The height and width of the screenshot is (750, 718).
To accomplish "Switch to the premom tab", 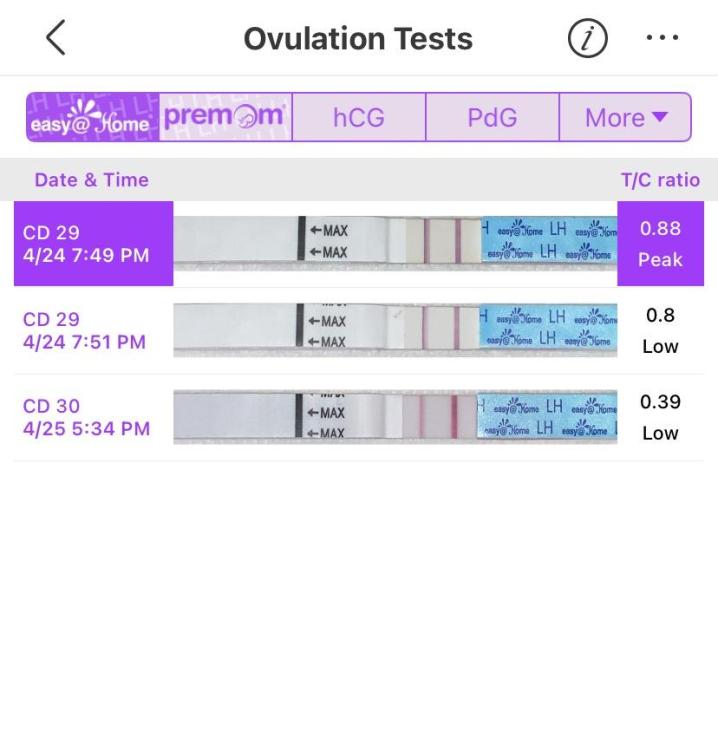I will click(225, 118).
